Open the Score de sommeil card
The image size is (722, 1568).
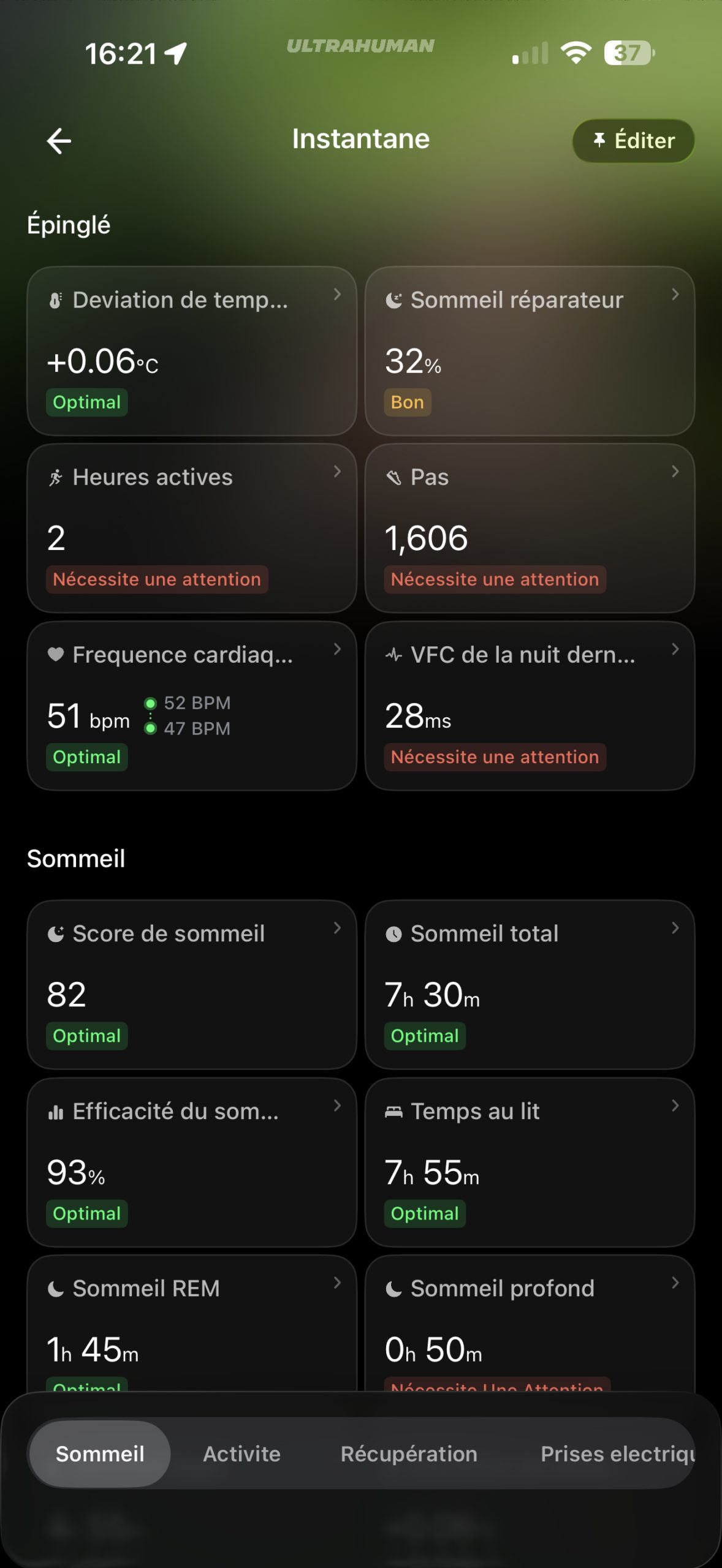click(x=192, y=984)
